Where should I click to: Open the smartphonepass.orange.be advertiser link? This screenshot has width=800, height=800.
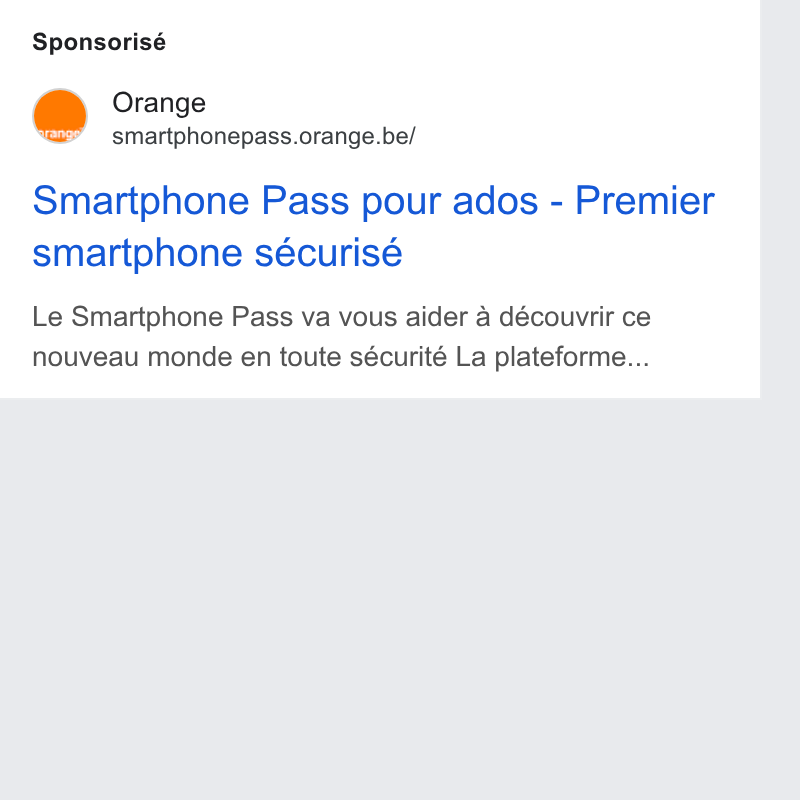(264, 136)
